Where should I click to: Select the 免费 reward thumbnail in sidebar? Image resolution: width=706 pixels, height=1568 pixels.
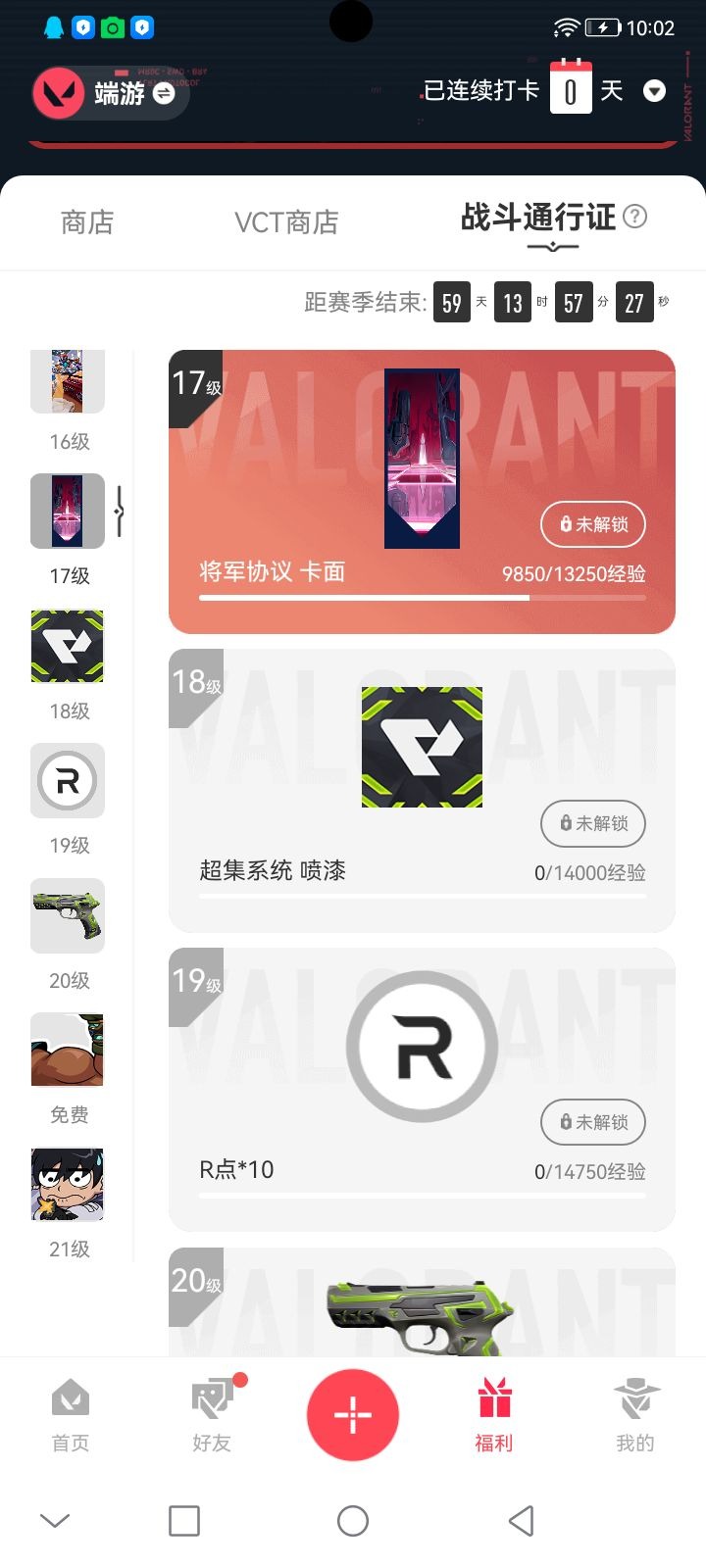point(68,1050)
